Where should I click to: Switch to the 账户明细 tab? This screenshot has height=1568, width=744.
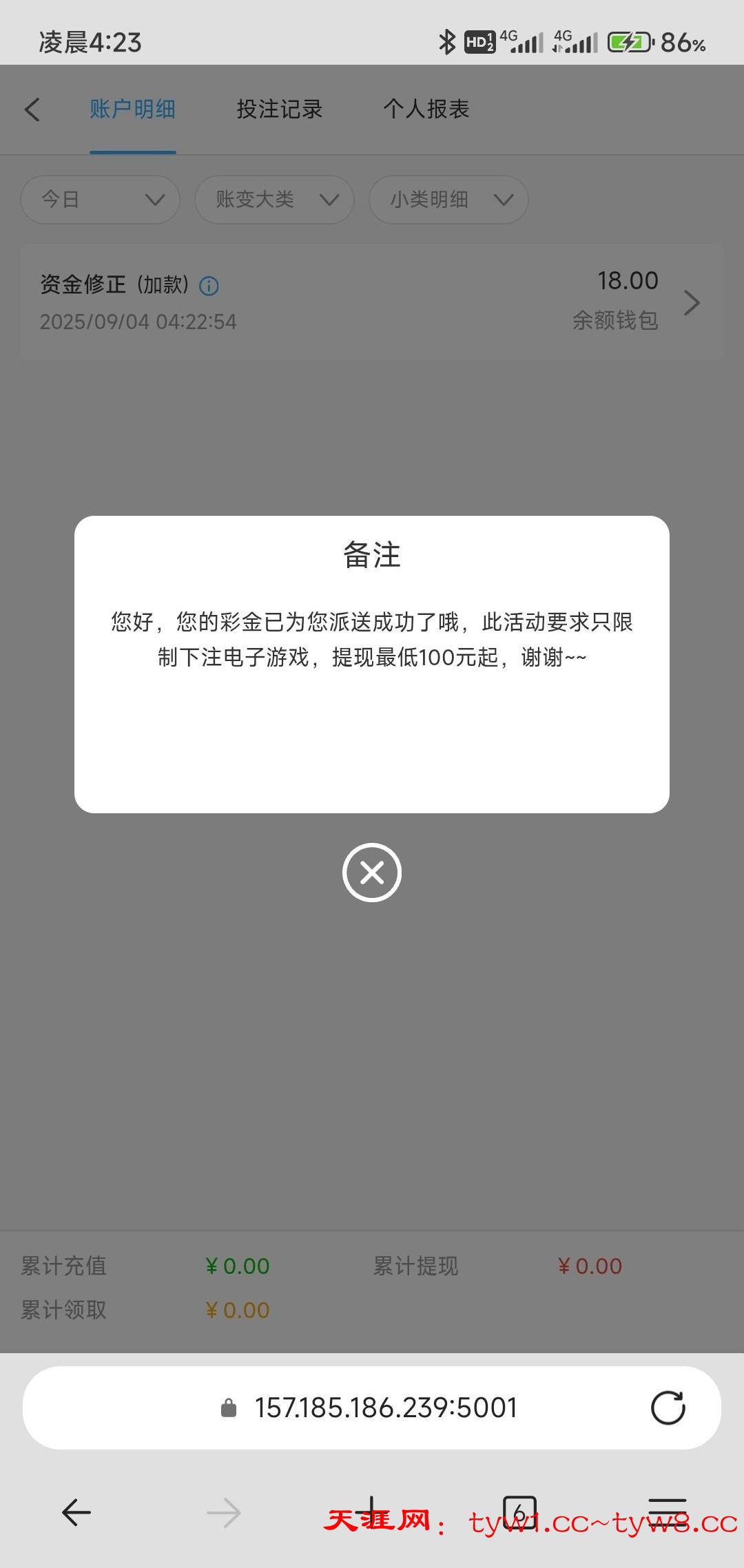click(x=132, y=109)
